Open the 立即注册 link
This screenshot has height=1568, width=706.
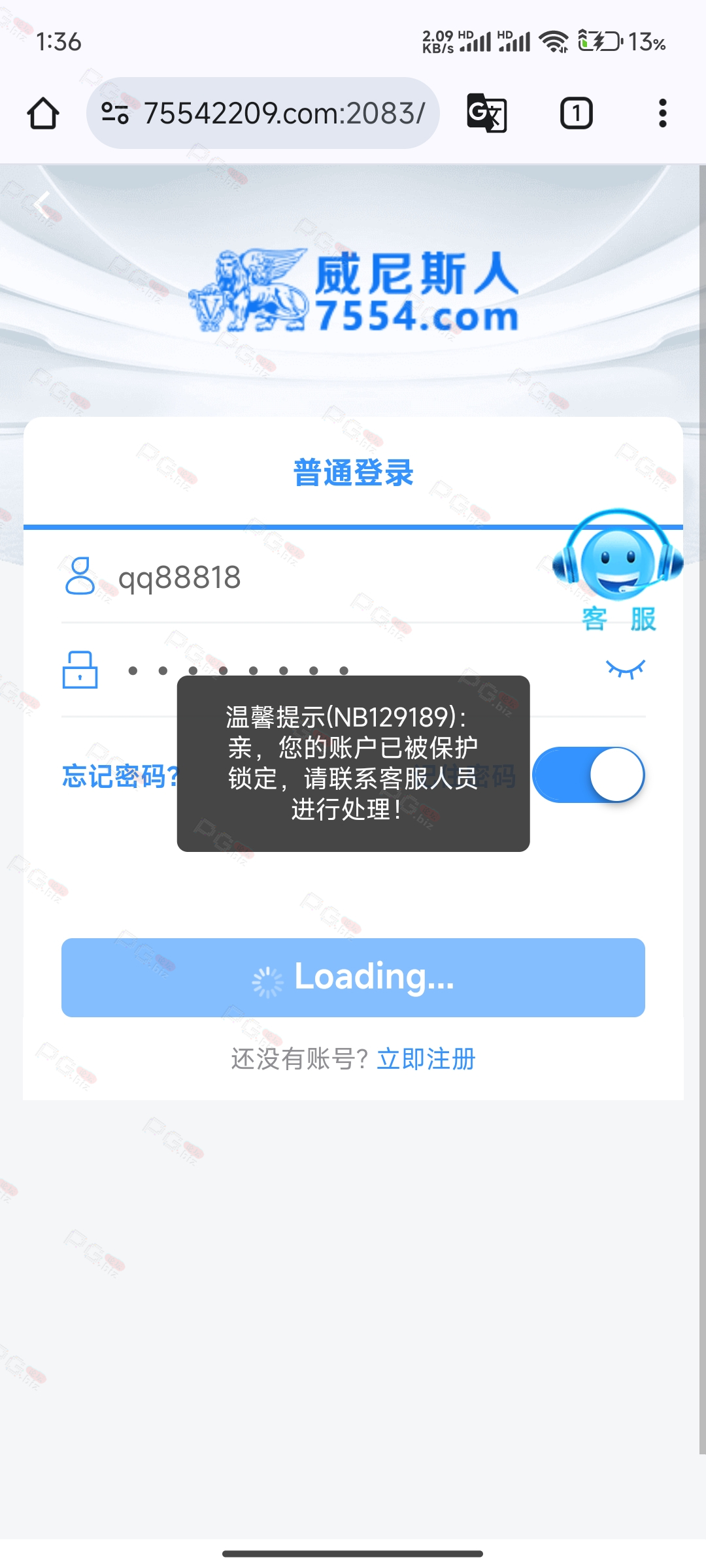click(x=426, y=1059)
